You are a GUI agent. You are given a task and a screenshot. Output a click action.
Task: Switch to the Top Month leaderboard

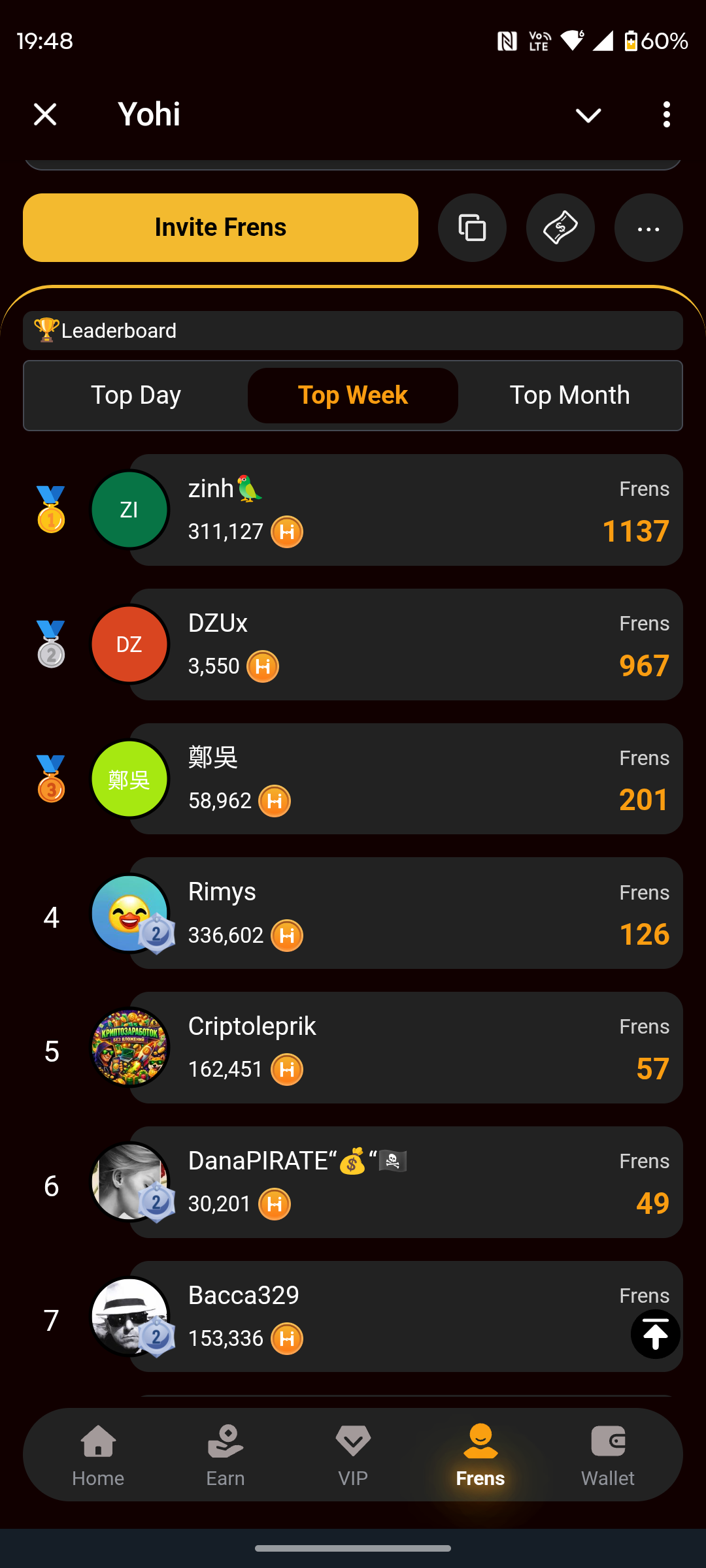[x=569, y=395]
